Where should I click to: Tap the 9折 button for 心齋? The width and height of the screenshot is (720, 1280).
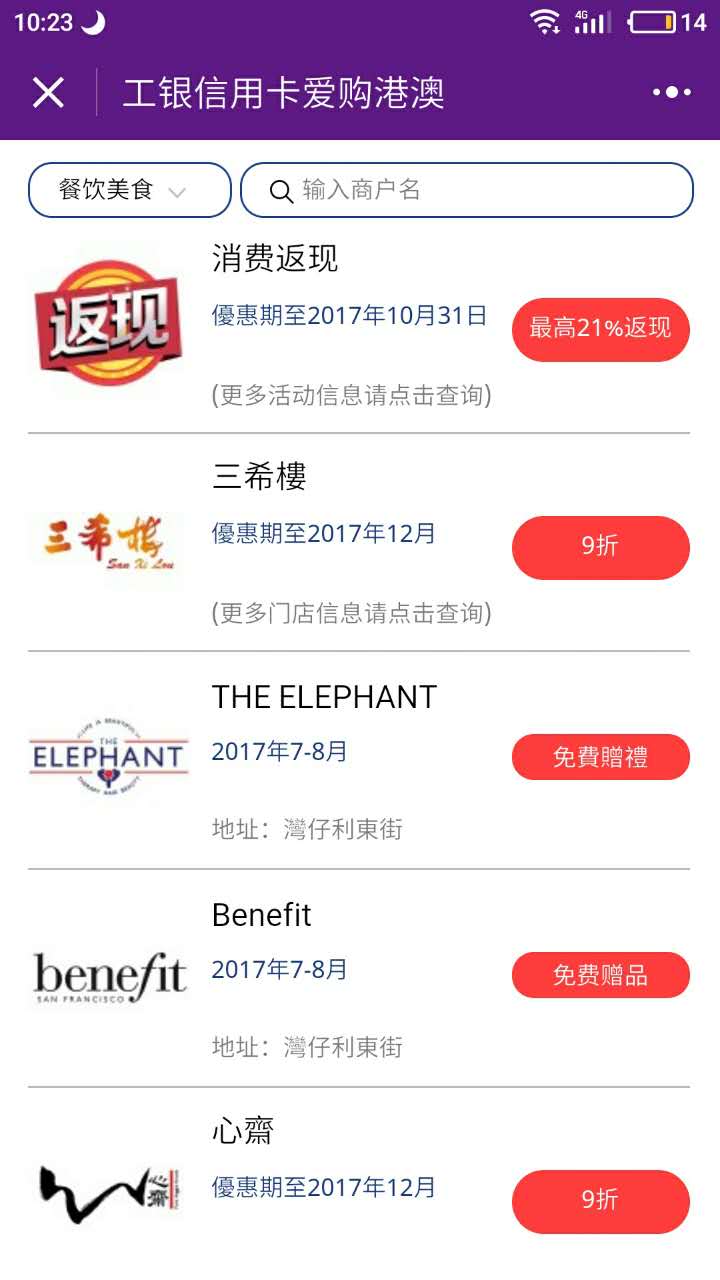600,1200
